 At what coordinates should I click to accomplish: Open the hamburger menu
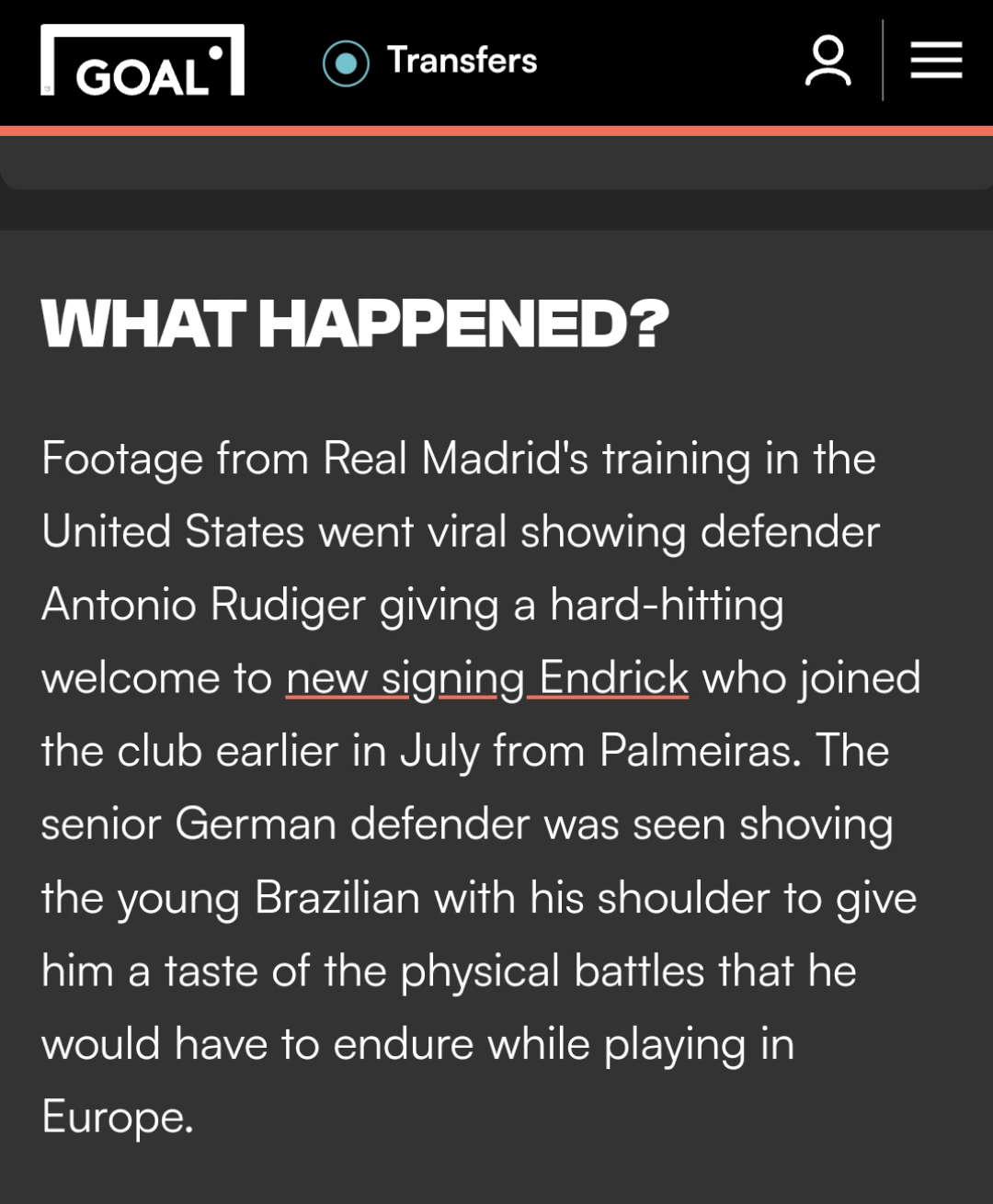(x=936, y=61)
